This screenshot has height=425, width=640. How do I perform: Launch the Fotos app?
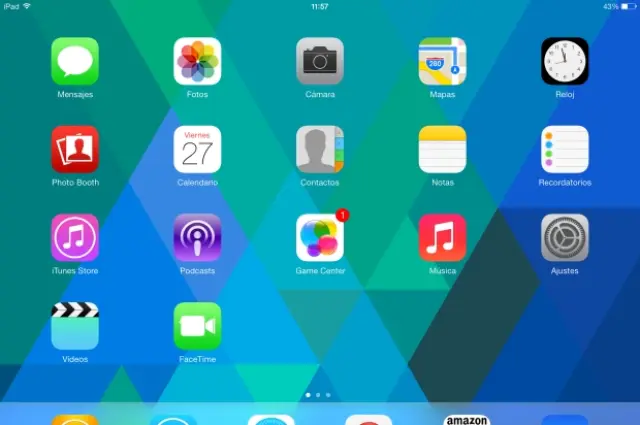[x=197, y=61]
